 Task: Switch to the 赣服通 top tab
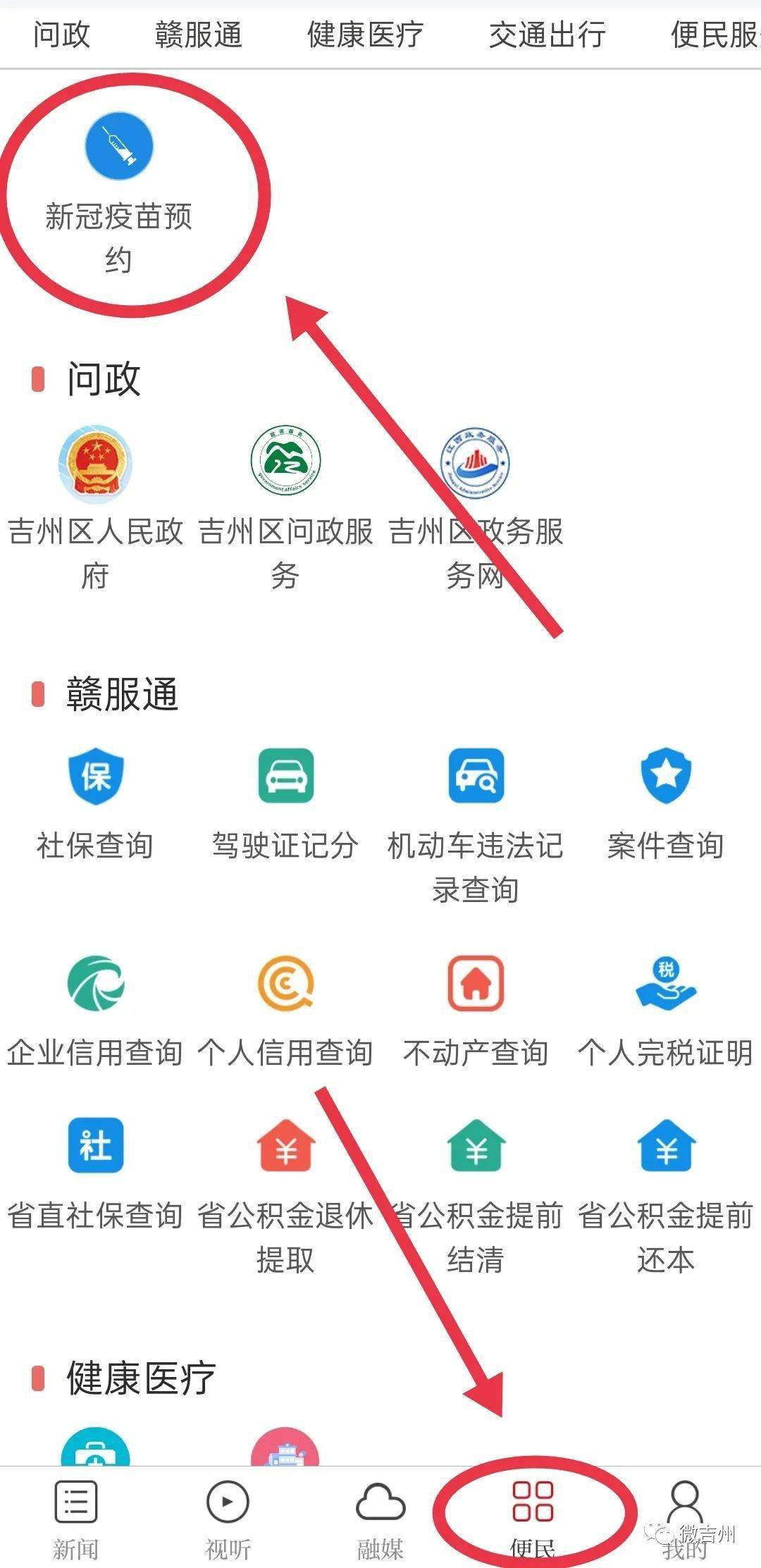click(x=198, y=35)
